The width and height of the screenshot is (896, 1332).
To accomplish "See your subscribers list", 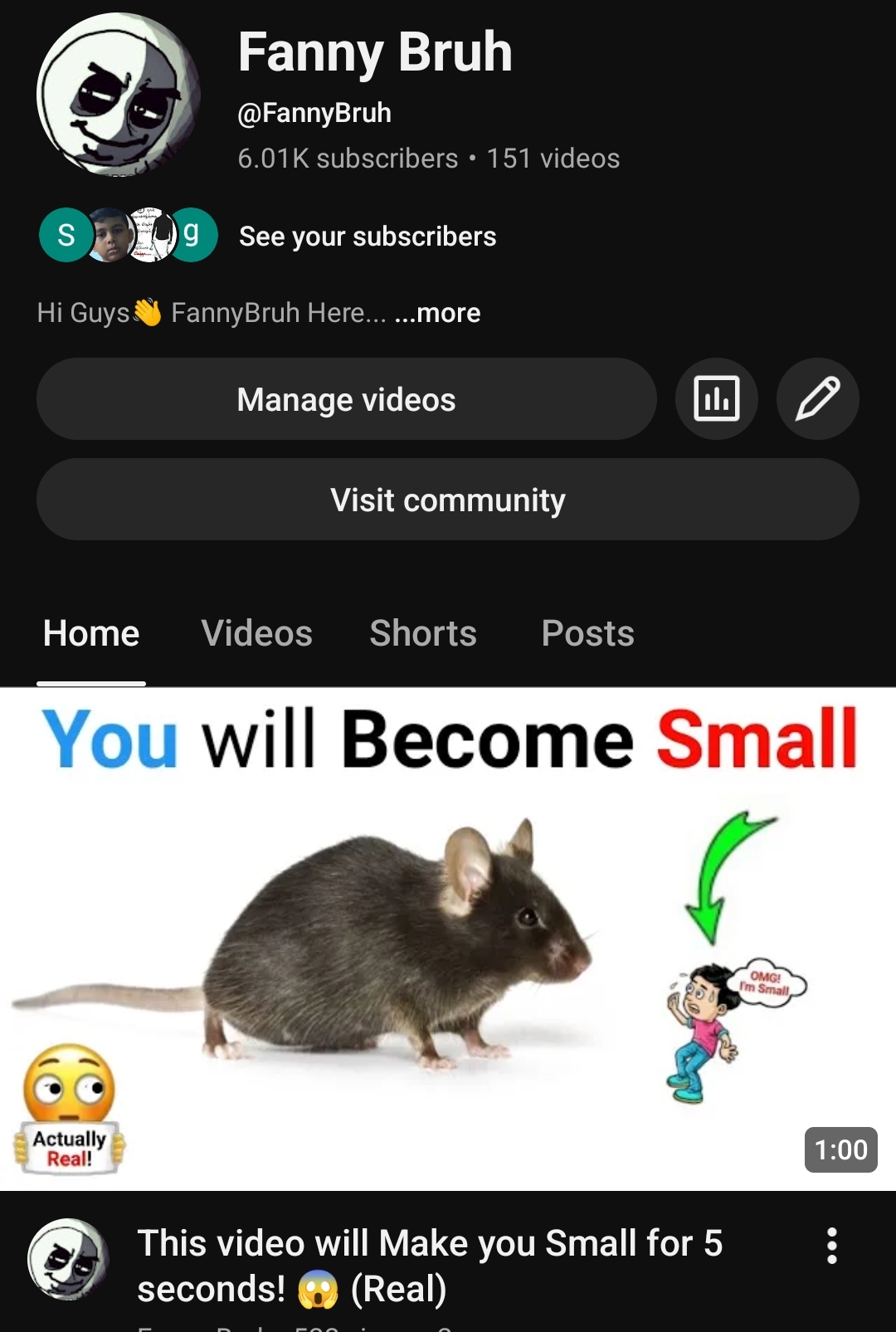I will (367, 237).
